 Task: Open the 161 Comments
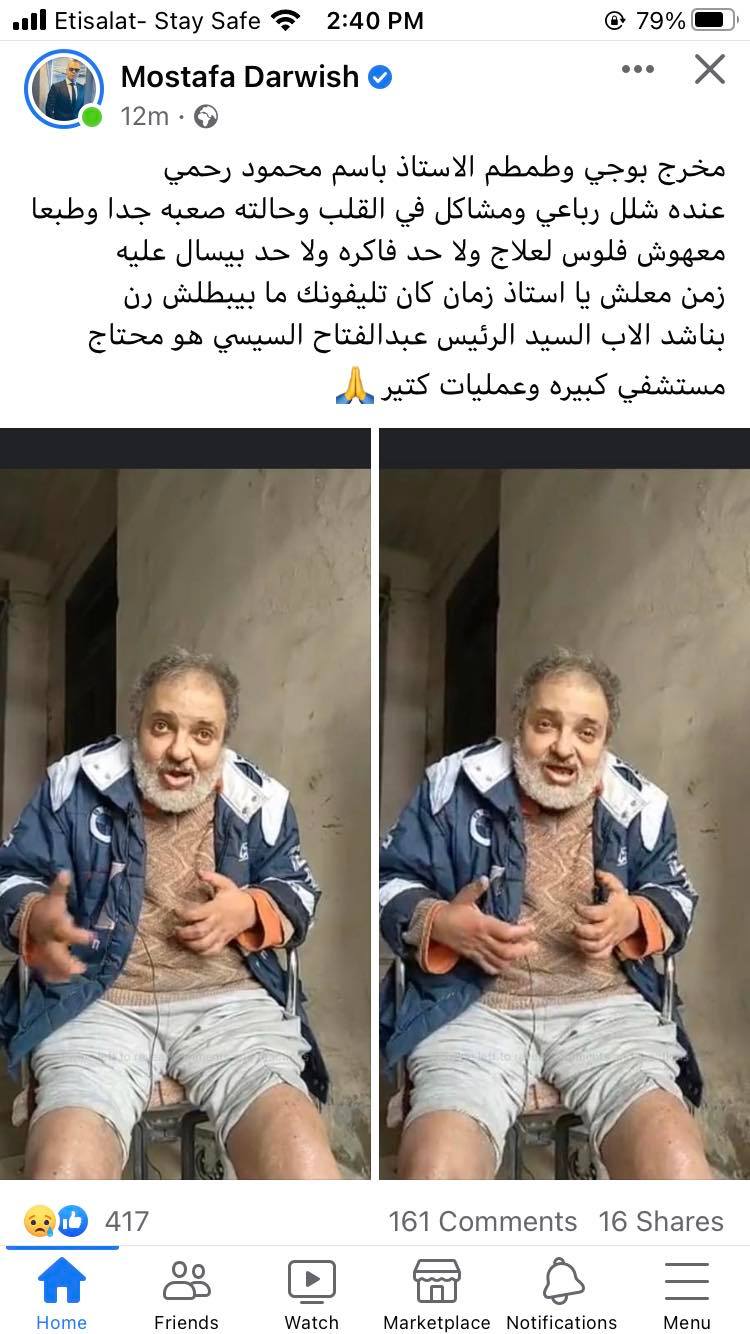(x=482, y=1221)
